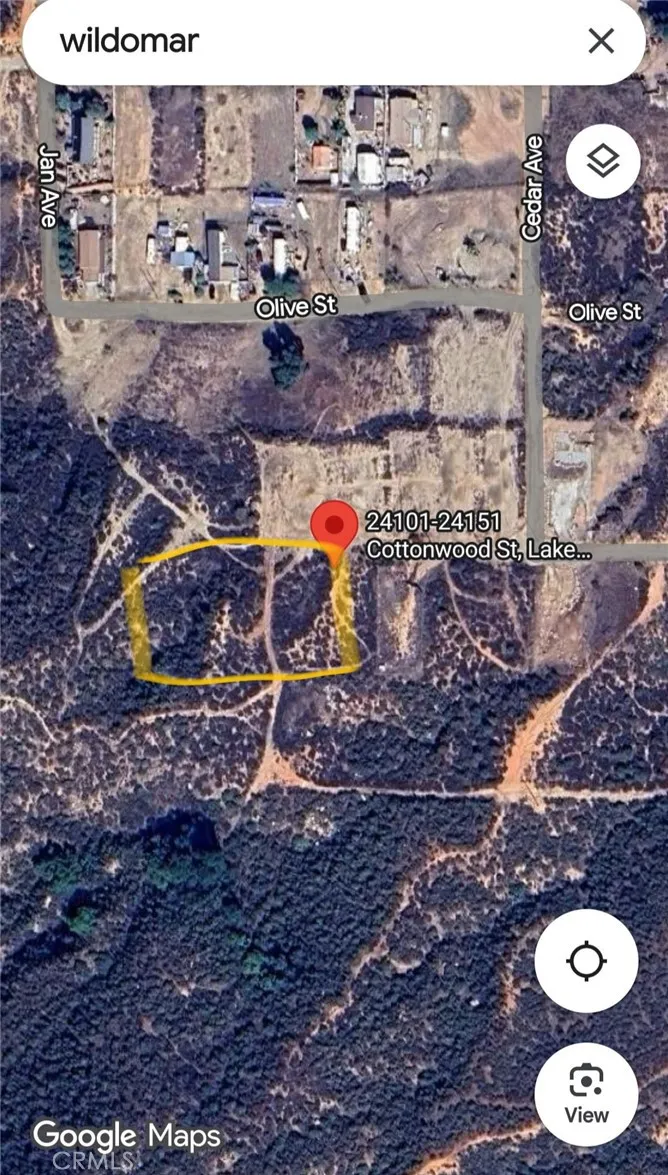Open the map layers selector

point(602,160)
